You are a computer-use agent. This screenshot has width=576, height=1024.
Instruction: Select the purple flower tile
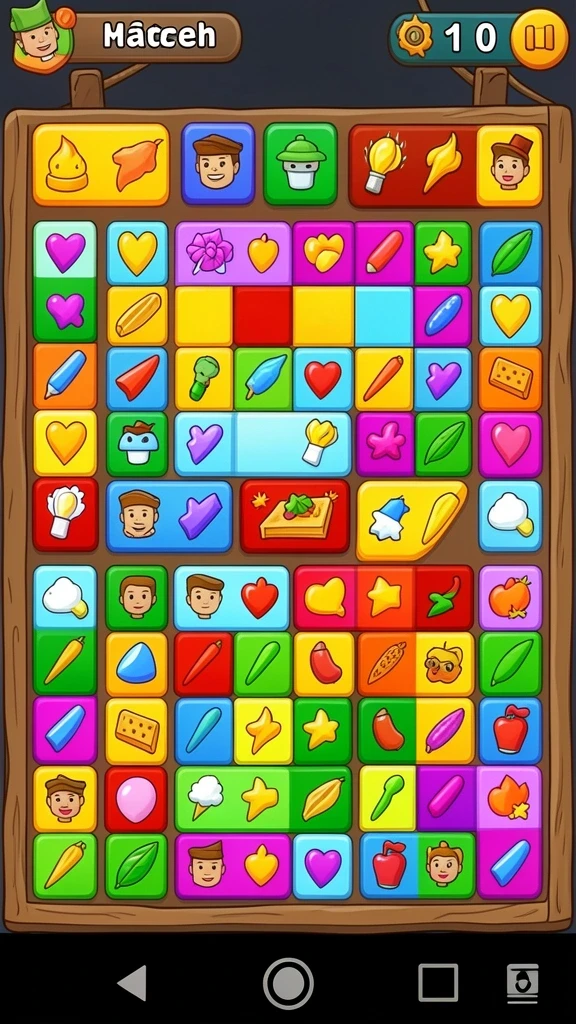tap(210, 253)
